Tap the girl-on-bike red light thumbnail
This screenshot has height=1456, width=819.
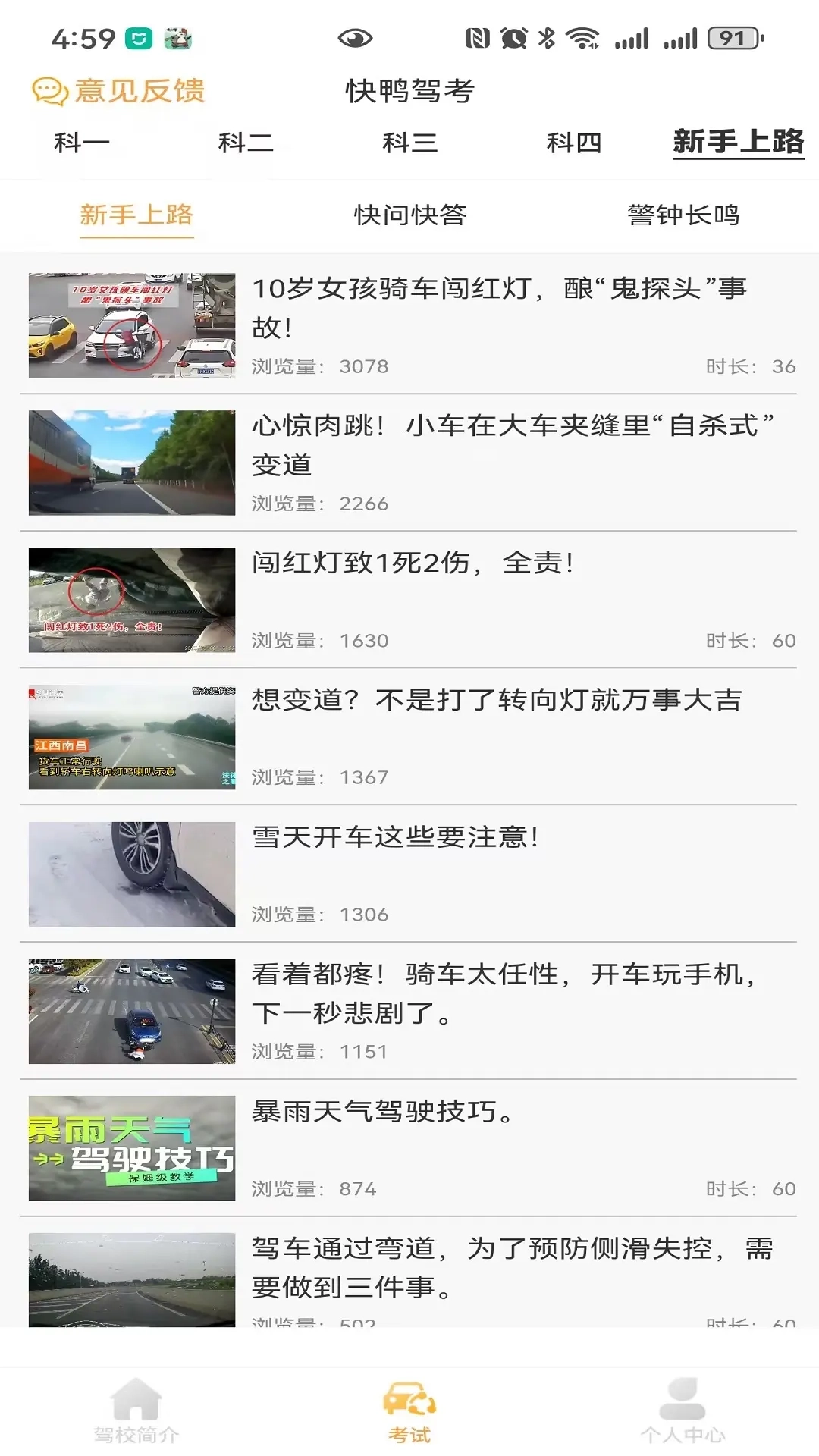[x=133, y=325]
